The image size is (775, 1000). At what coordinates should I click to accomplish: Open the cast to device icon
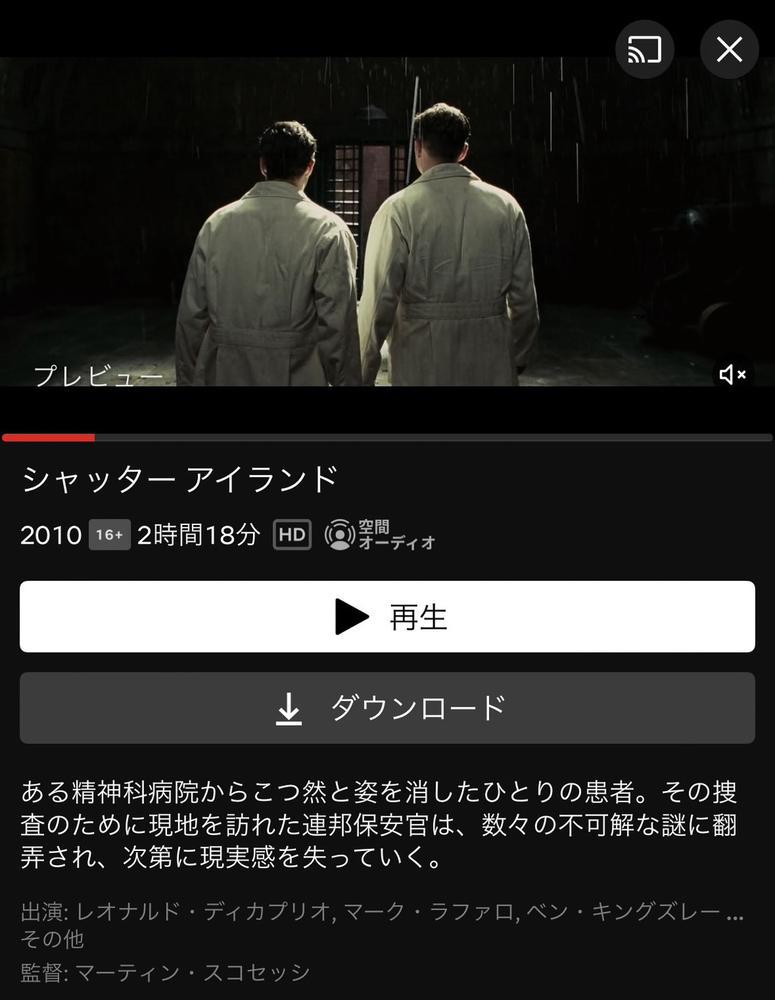tap(644, 49)
